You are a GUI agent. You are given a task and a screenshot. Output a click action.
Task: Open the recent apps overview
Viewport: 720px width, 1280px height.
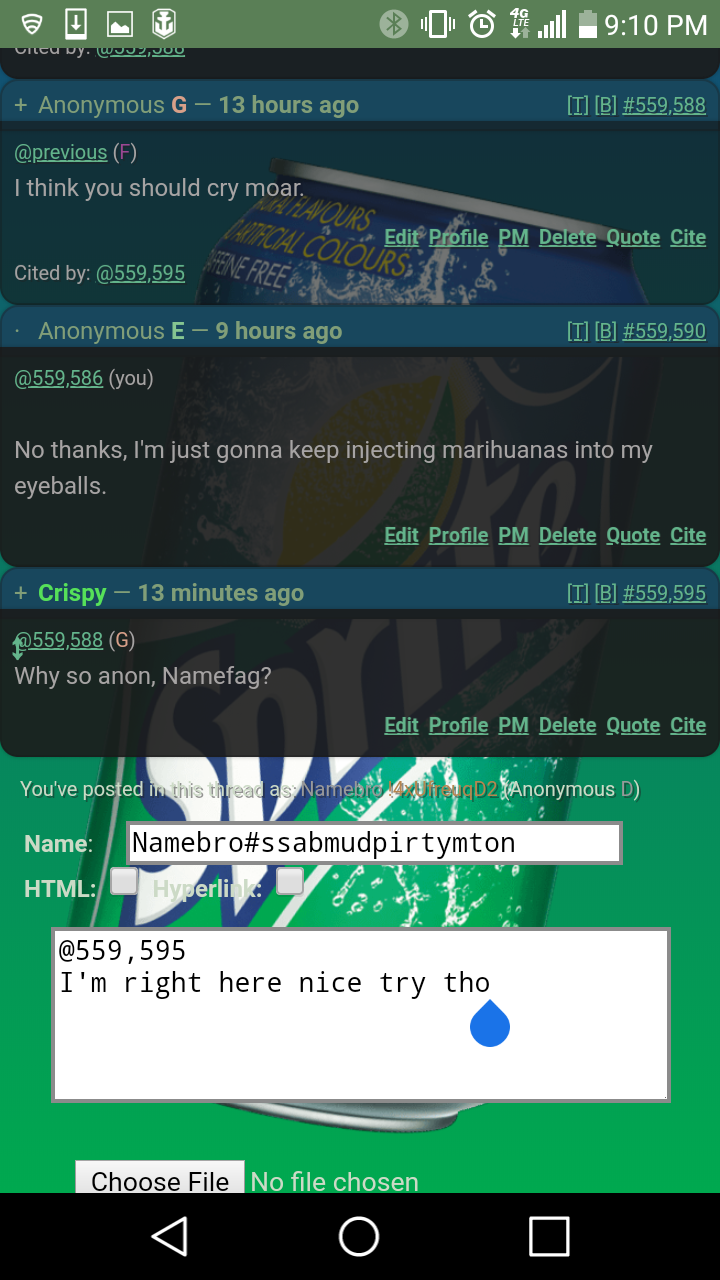[549, 1236]
